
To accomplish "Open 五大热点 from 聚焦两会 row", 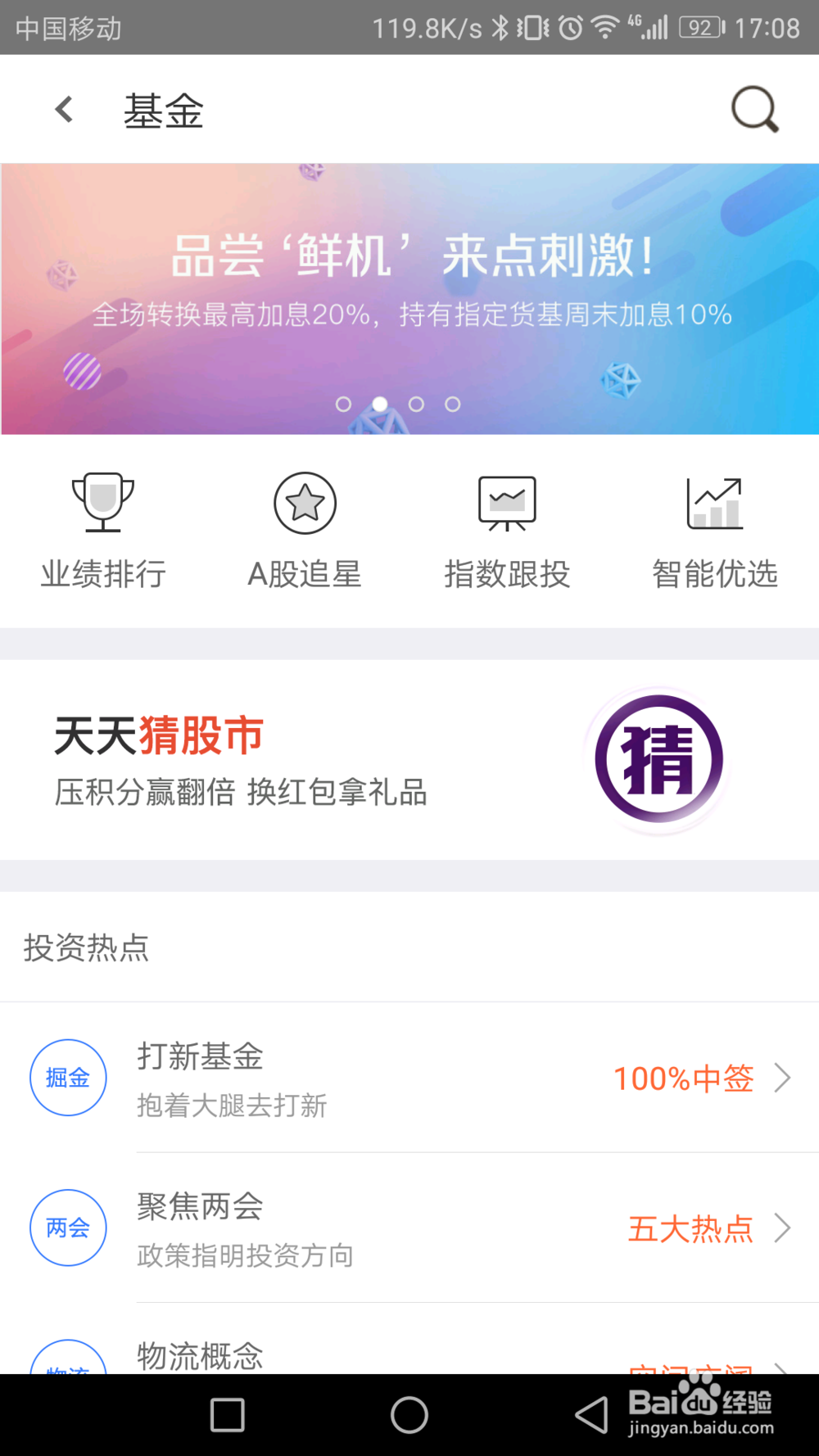I will click(x=690, y=1228).
